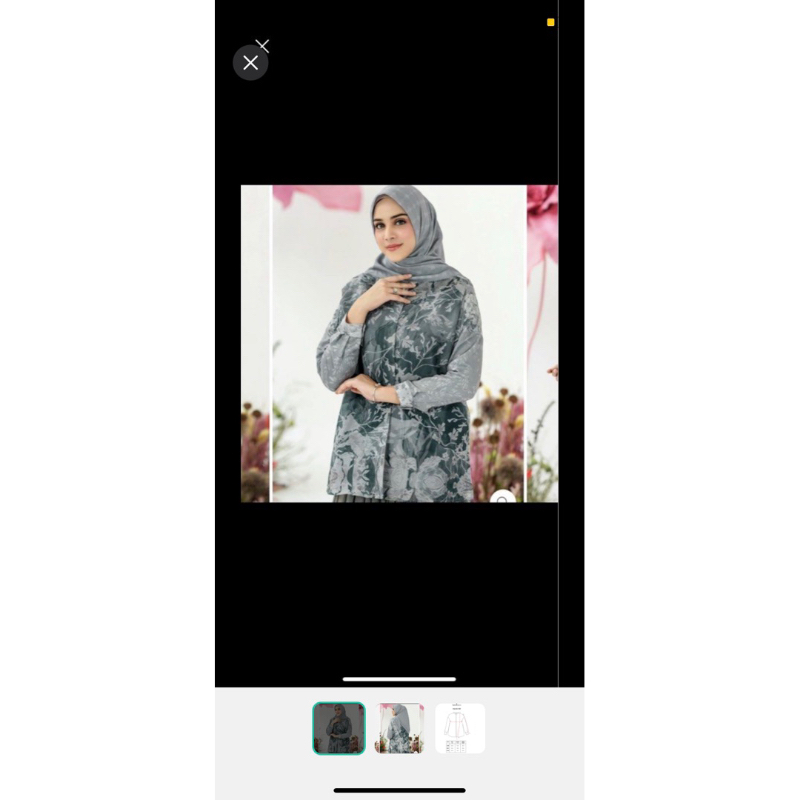The image size is (800, 800).
Task: Open the size chart sketch thumbnail
Action: coord(460,728)
